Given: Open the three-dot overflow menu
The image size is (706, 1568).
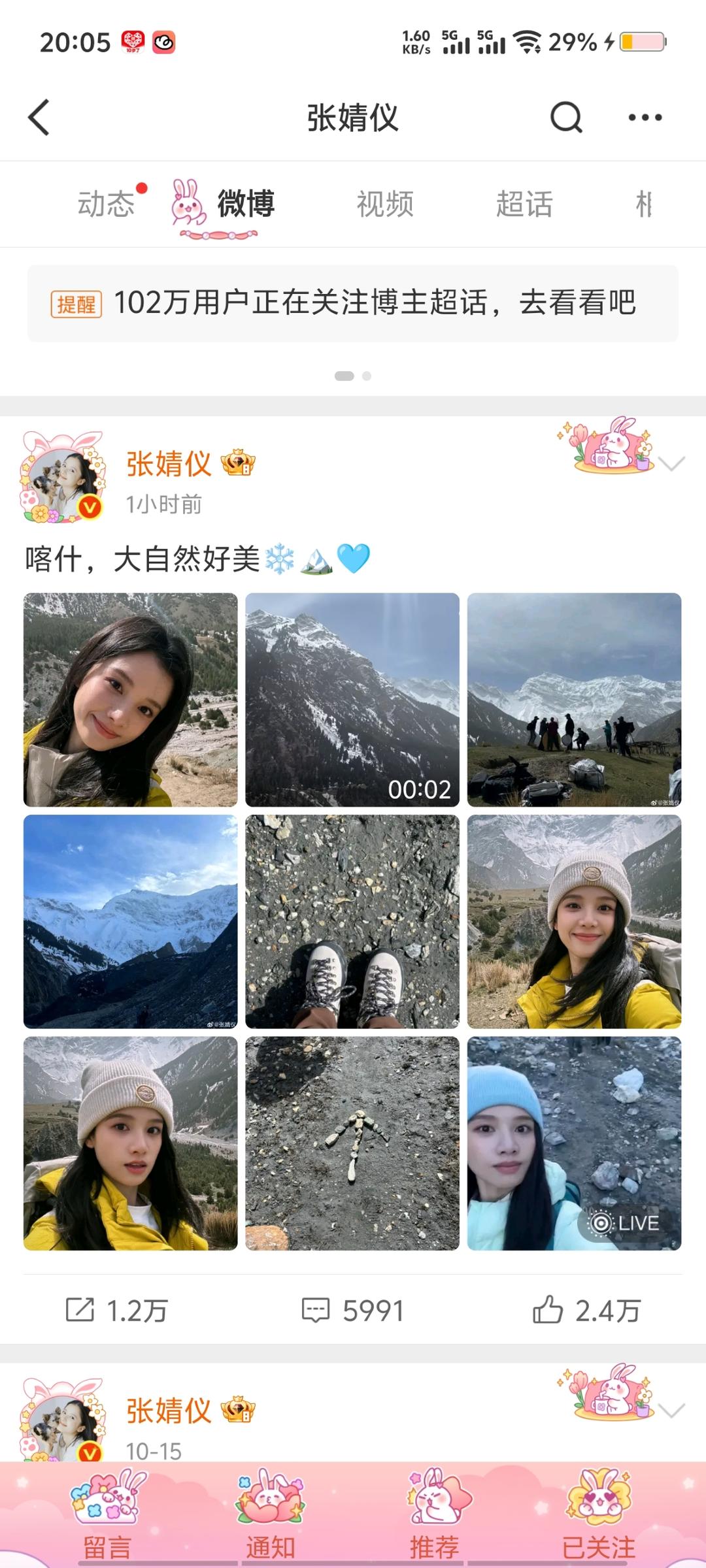Looking at the screenshot, I should [x=645, y=118].
